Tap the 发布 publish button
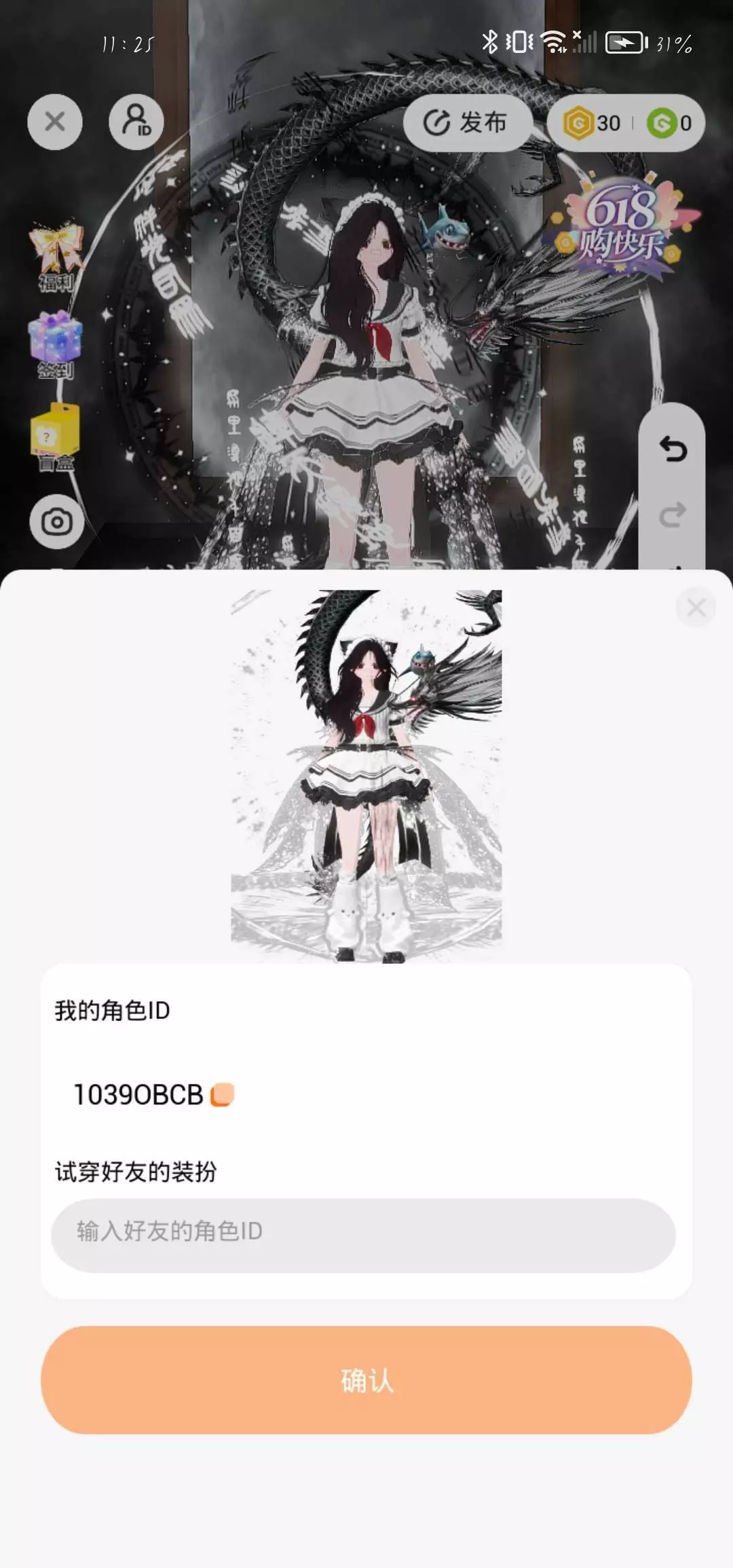 tap(466, 123)
